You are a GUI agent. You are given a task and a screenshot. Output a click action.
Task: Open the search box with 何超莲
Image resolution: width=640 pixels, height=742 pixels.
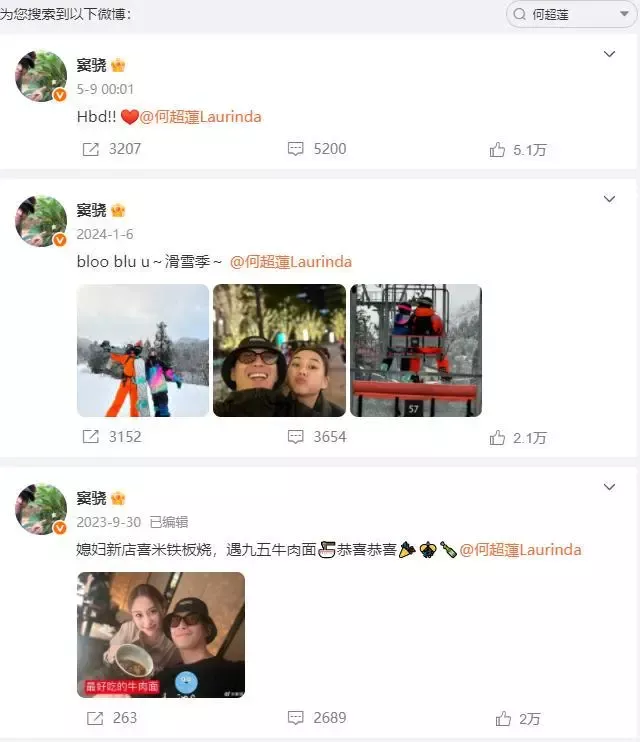tap(570, 14)
